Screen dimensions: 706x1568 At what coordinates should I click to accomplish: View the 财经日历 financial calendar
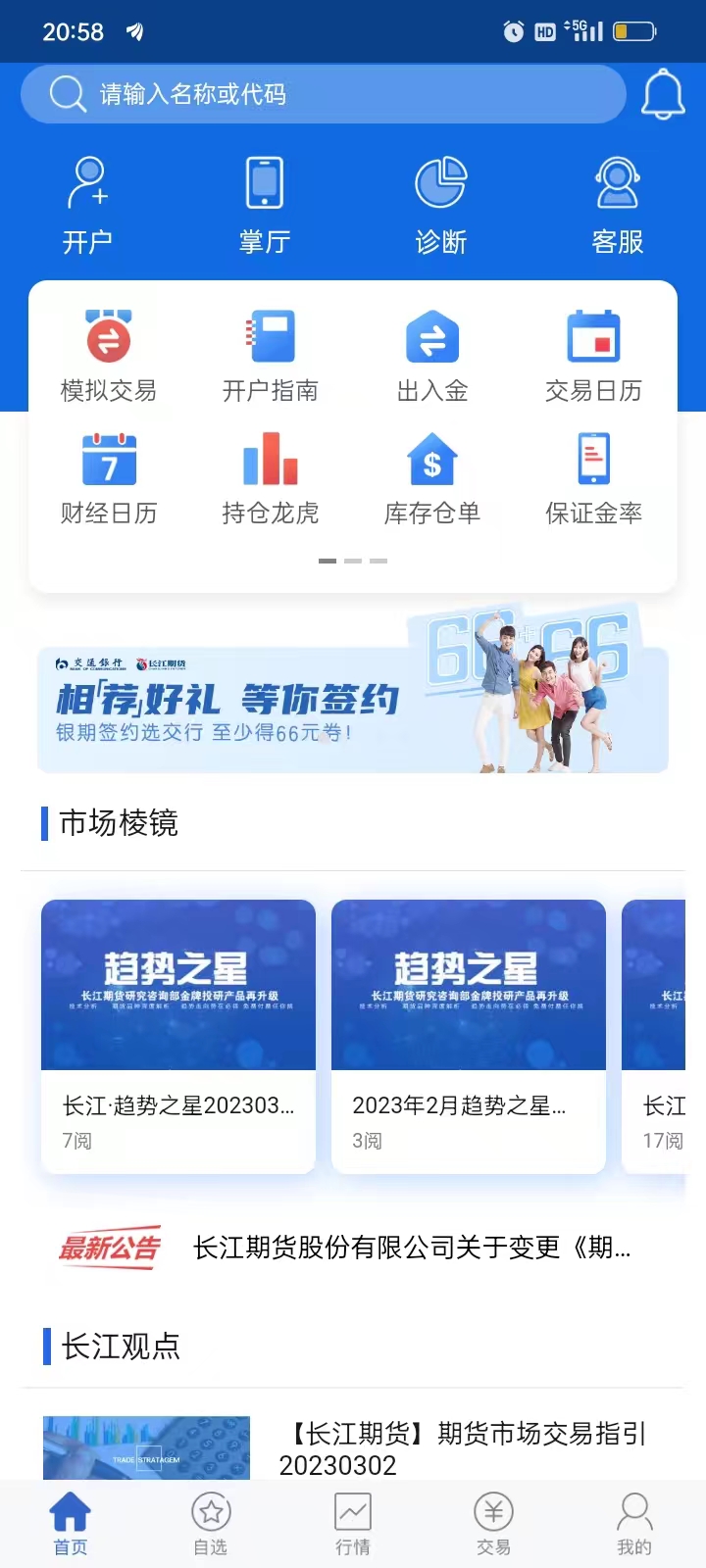click(x=109, y=479)
